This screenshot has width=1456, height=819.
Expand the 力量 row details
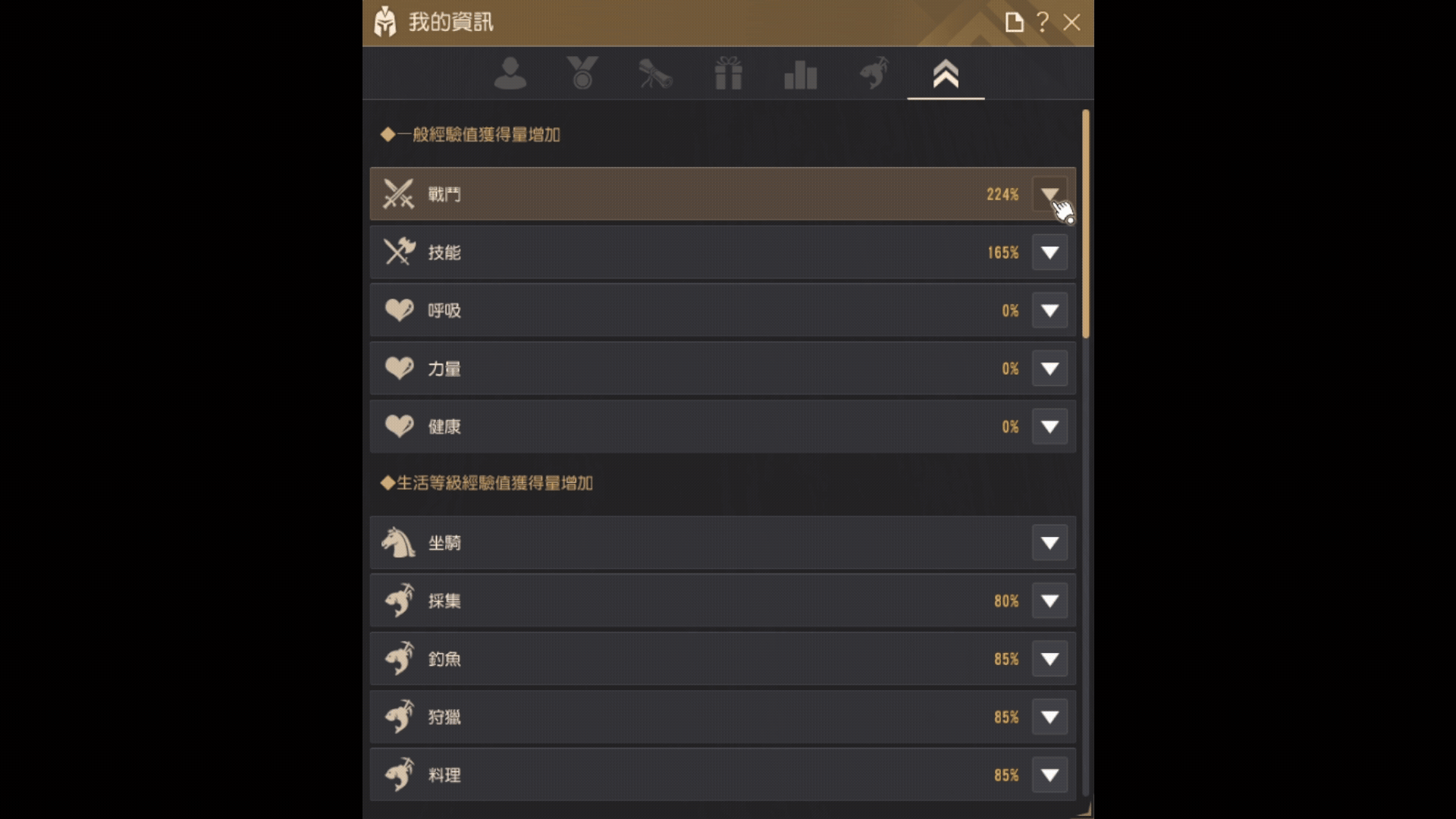[x=1050, y=369]
